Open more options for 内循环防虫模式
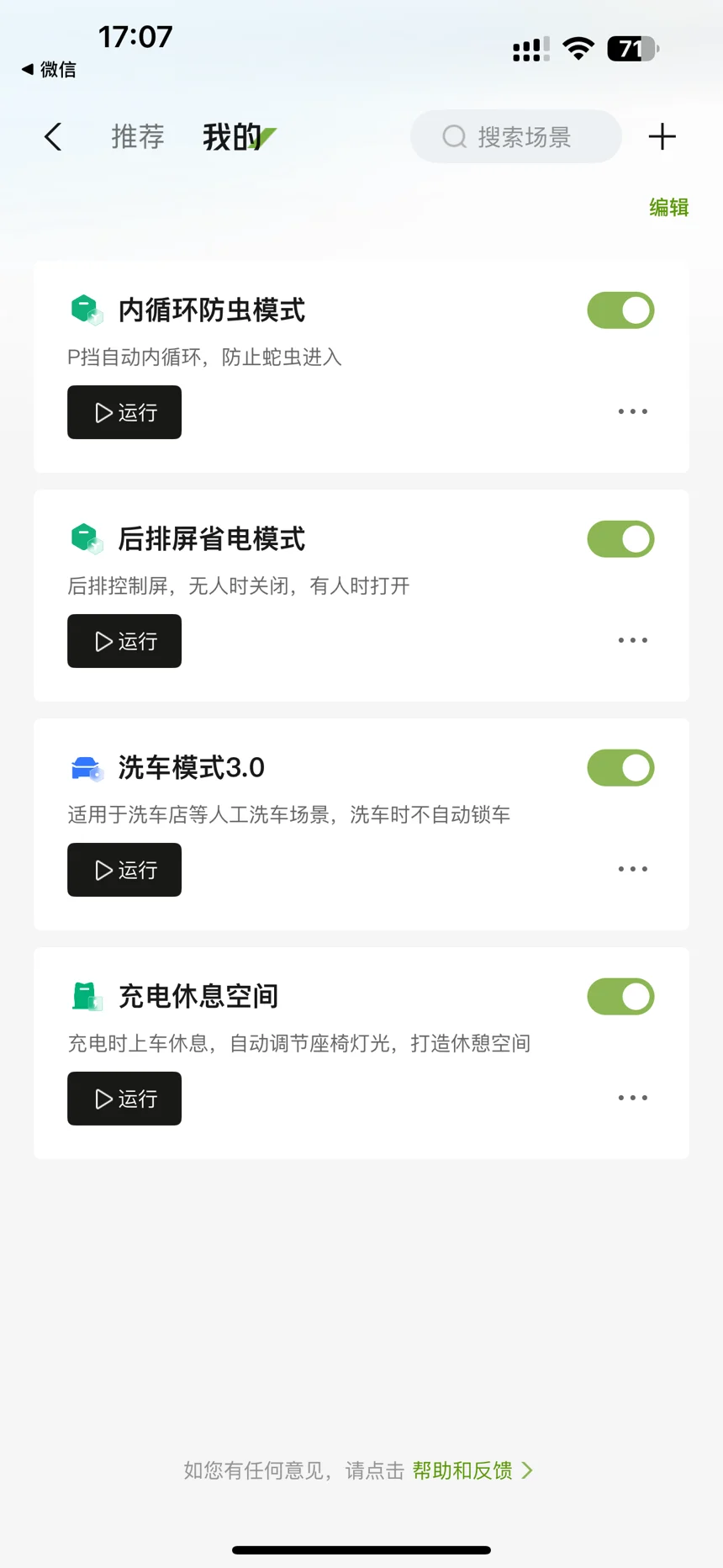This screenshot has width=723, height=1568. click(x=632, y=411)
